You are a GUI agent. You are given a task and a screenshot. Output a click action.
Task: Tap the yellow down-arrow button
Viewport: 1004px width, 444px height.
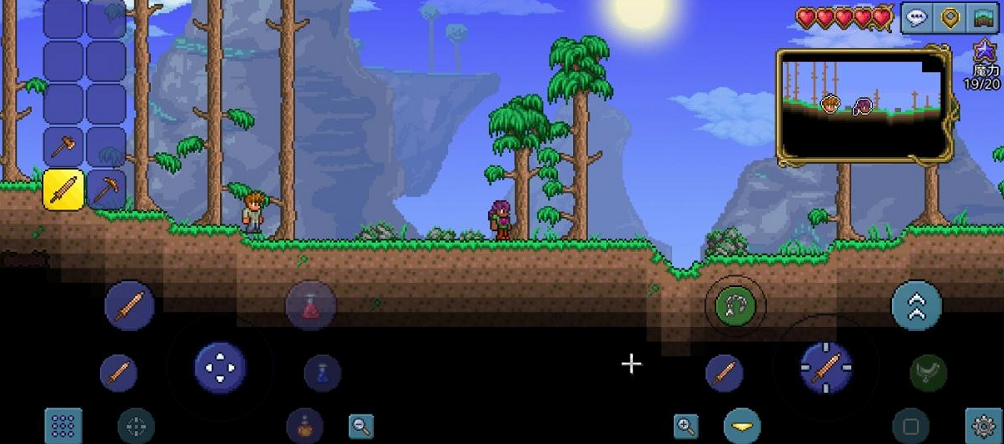741,426
